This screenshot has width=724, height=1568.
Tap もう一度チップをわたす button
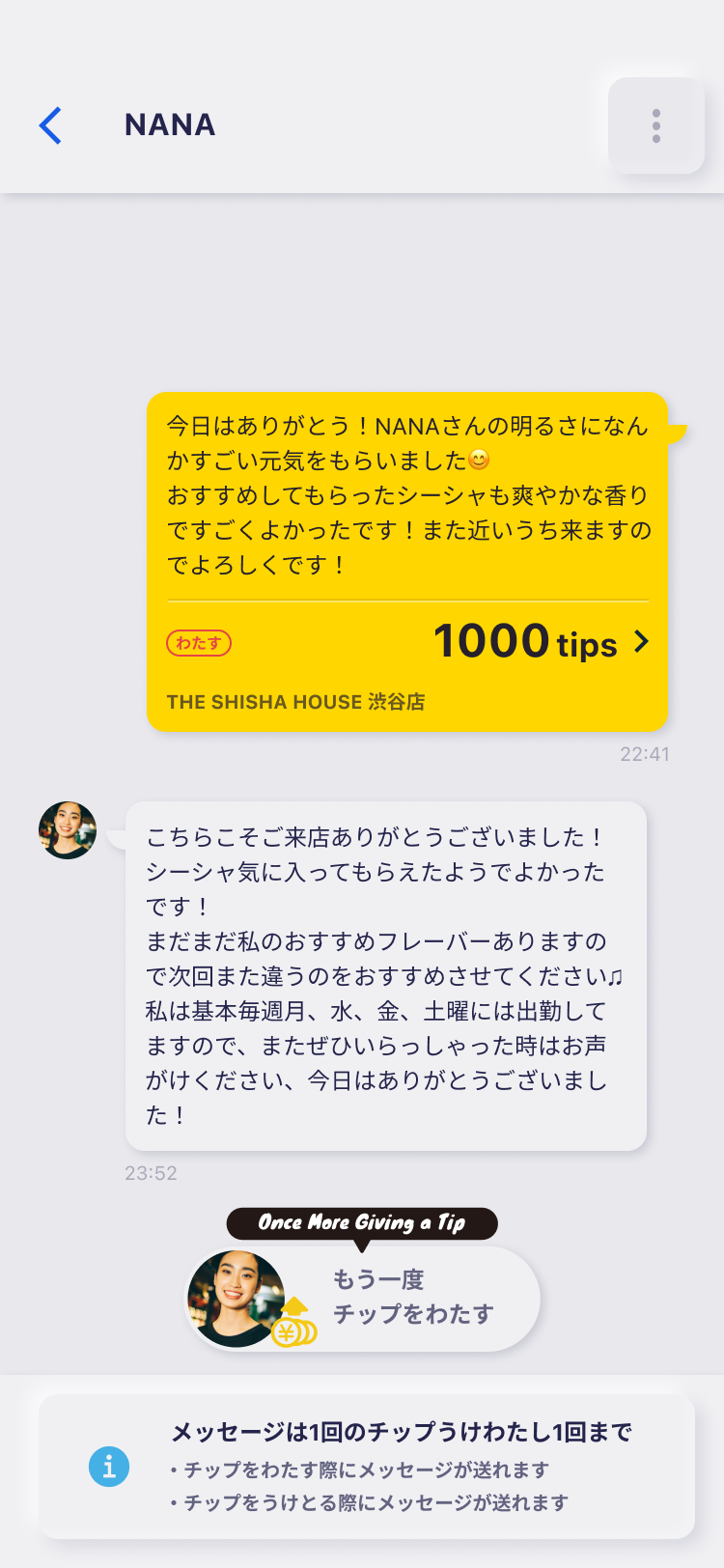click(x=363, y=1298)
